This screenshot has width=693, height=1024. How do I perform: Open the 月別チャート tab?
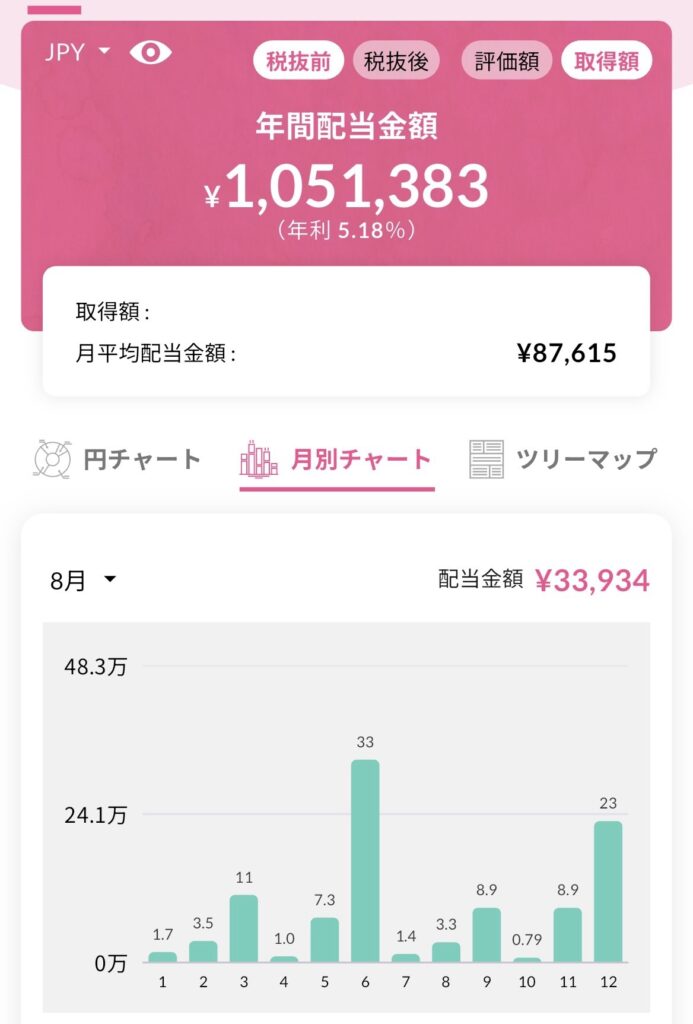tap(337, 460)
